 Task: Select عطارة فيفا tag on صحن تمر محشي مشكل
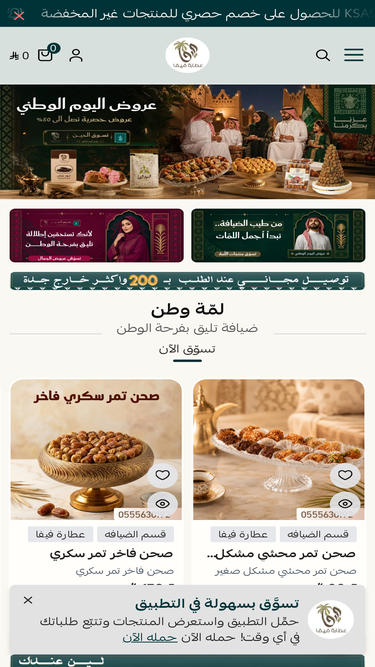pos(243,534)
